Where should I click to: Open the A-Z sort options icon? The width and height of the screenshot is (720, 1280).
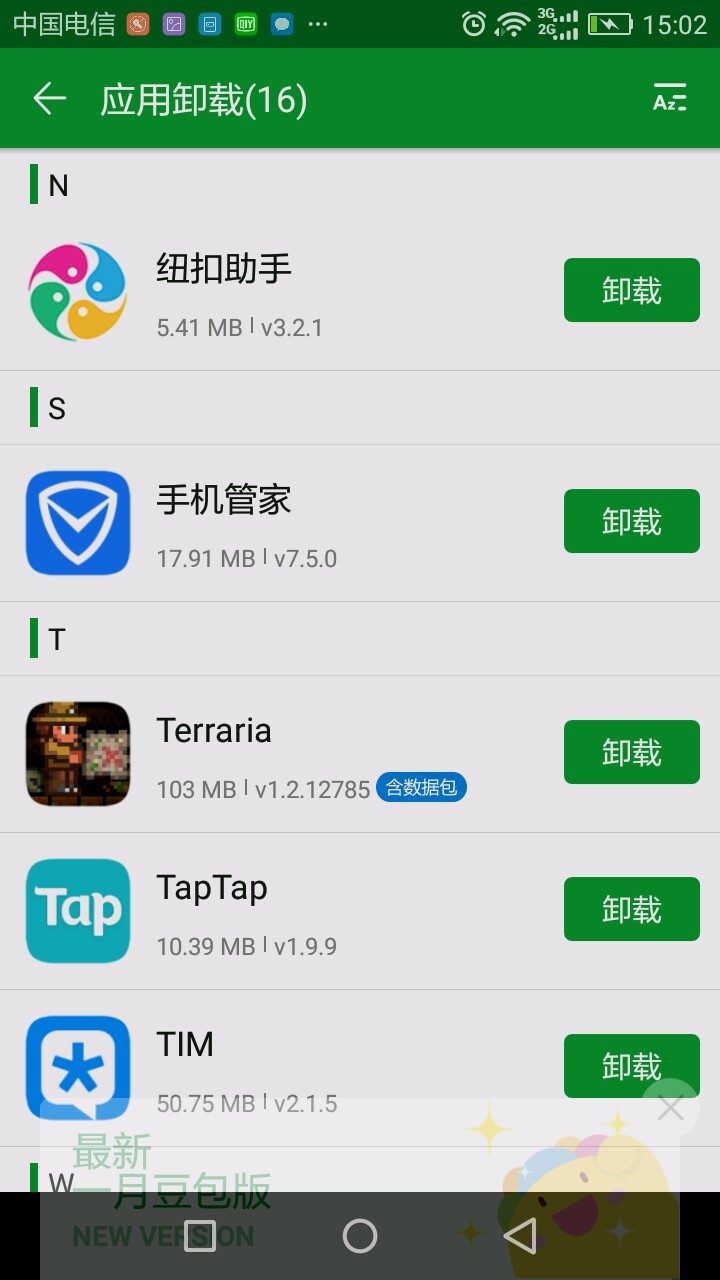(669, 99)
